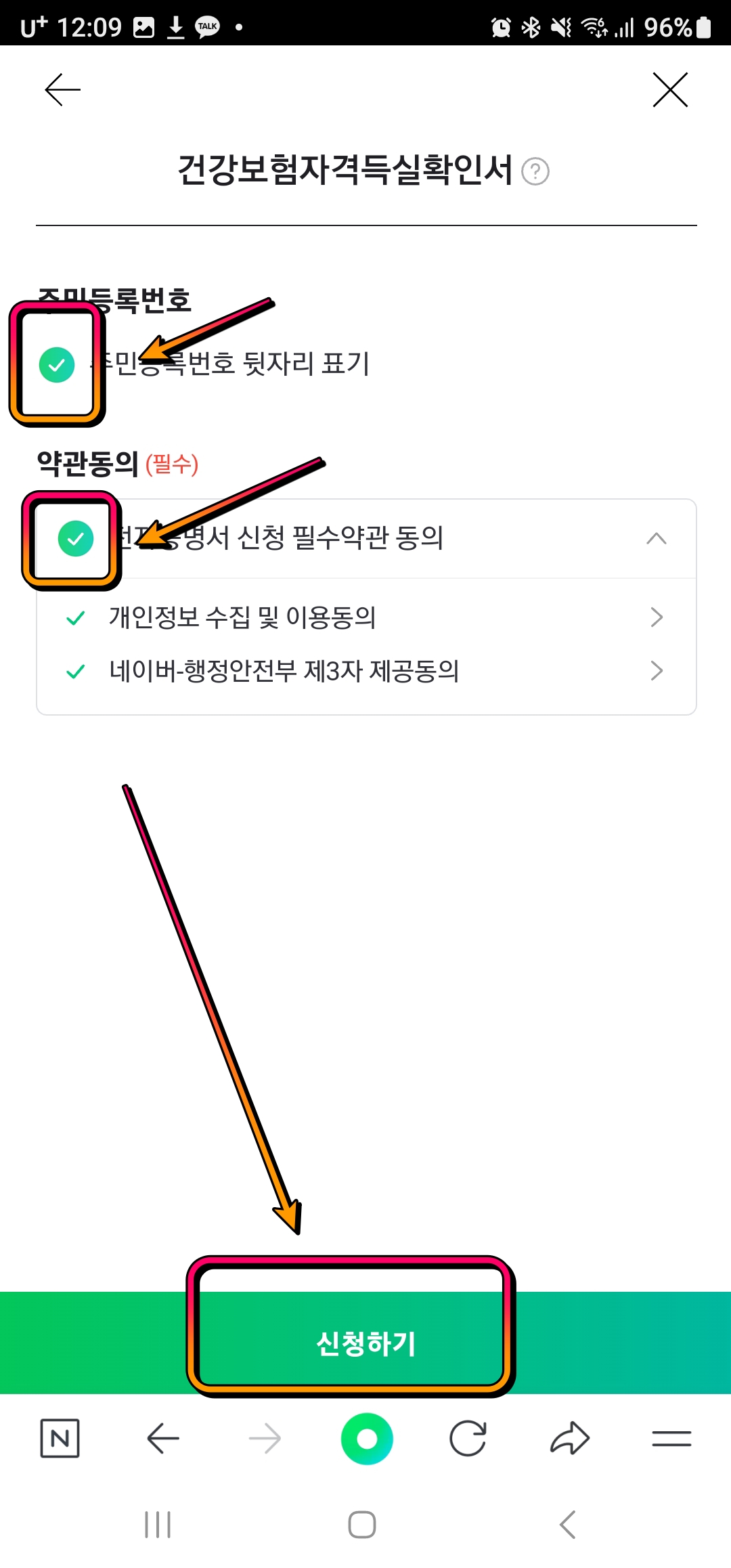The image size is (731, 1568).
Task: Open the Naver home with the N icon
Action: click(x=60, y=1438)
